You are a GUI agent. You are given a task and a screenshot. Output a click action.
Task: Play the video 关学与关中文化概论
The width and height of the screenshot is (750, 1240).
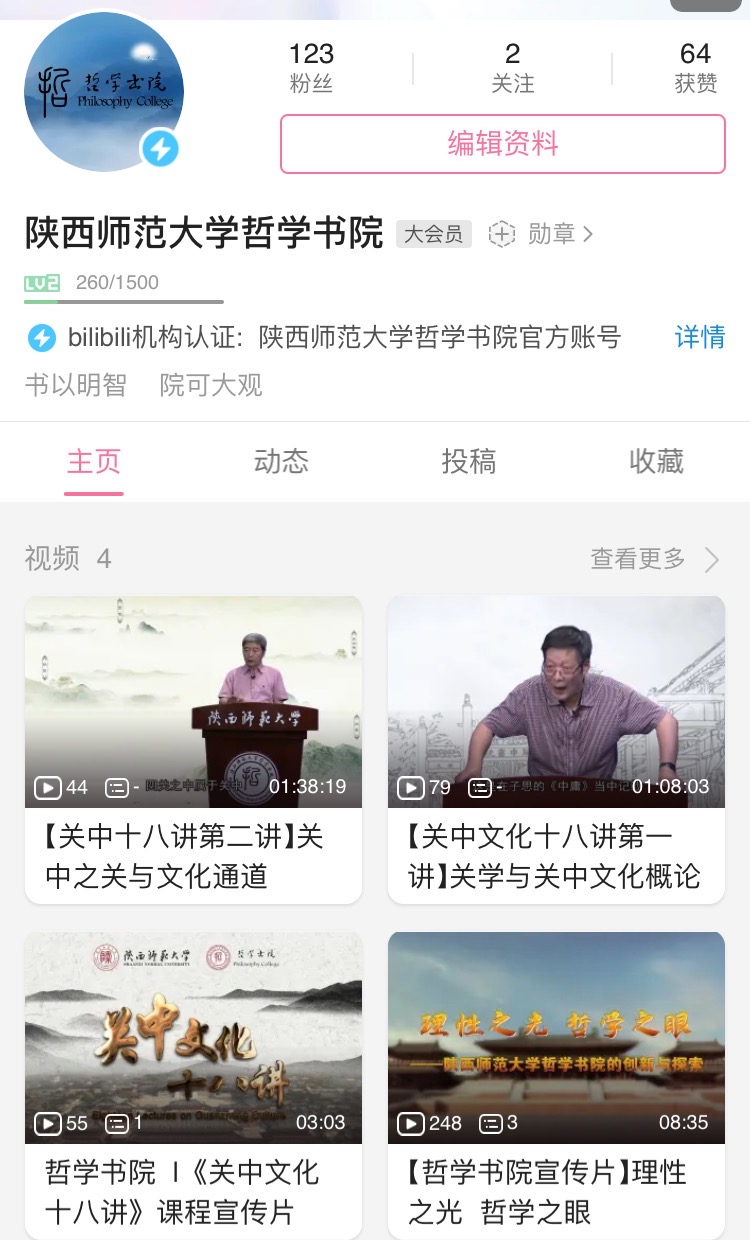point(556,701)
